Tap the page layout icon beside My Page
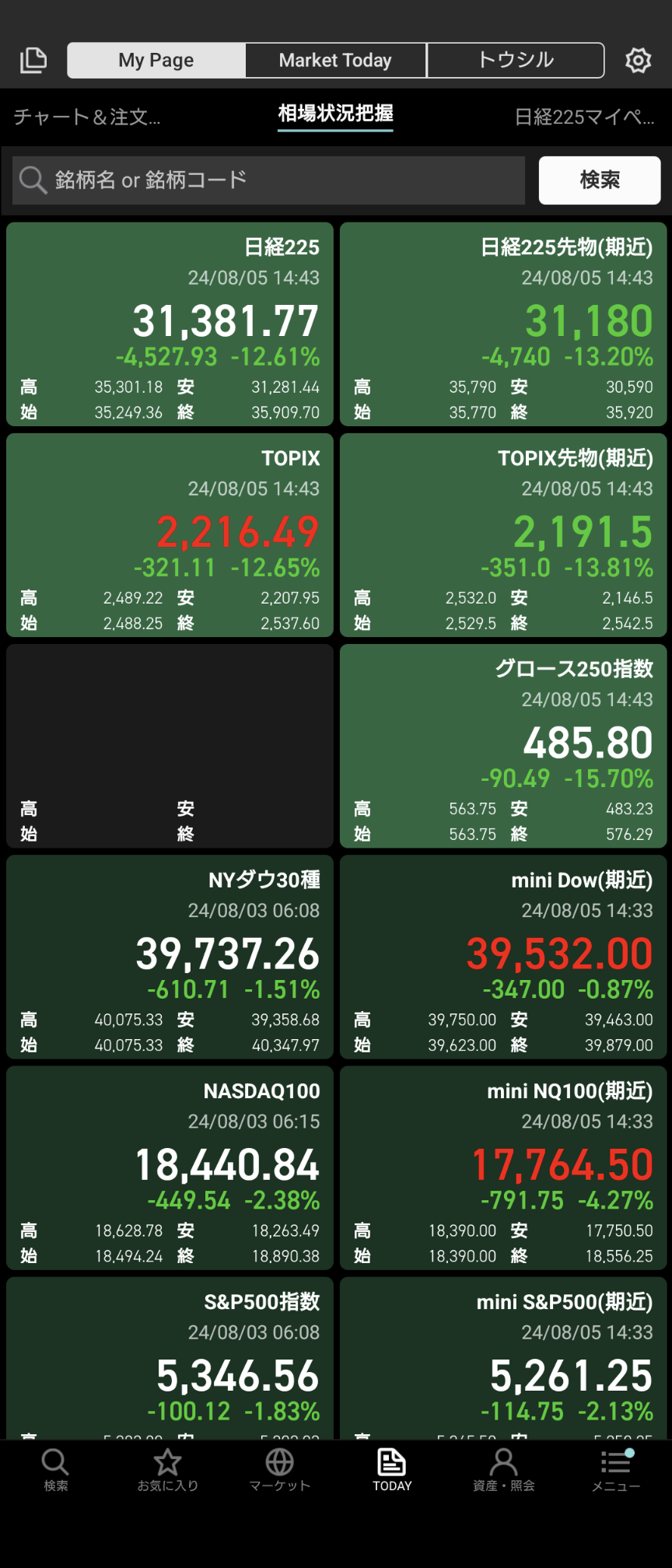672x1568 pixels. tap(33, 60)
